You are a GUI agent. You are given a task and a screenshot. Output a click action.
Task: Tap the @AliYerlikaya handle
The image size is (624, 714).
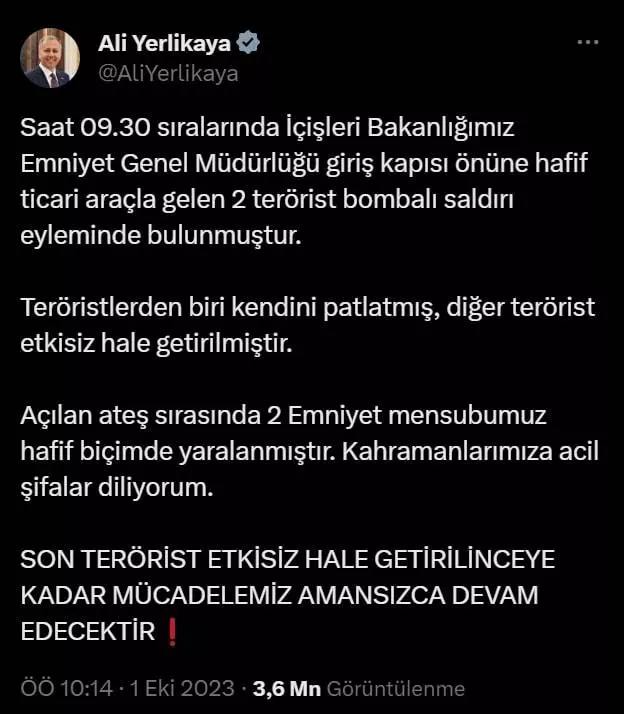pos(169,73)
